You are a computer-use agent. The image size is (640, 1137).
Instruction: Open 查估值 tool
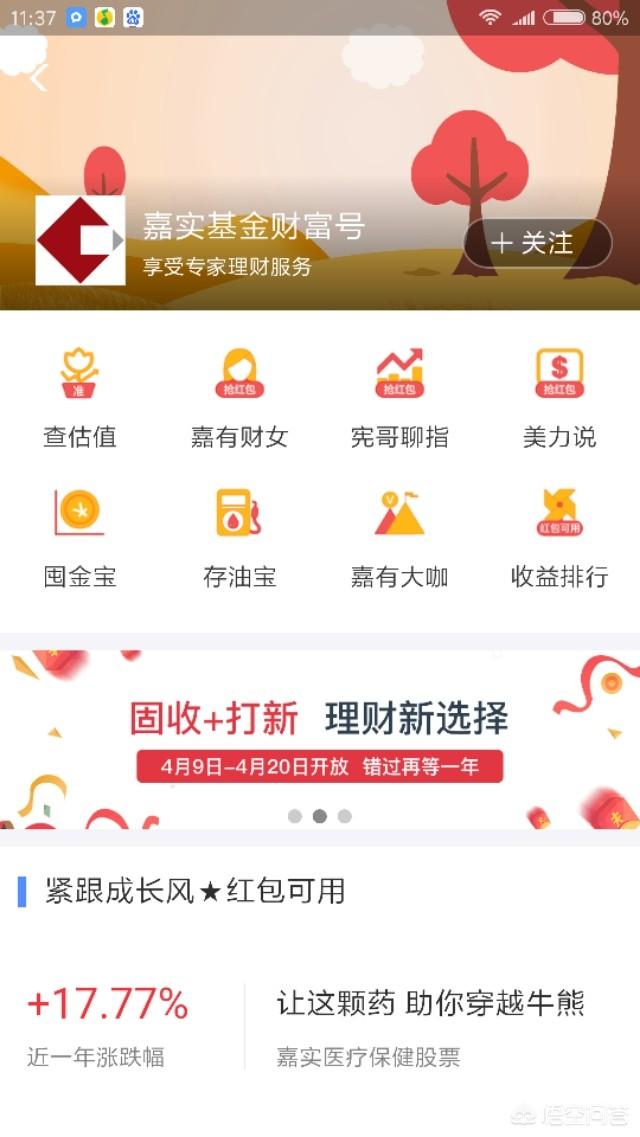click(x=80, y=397)
